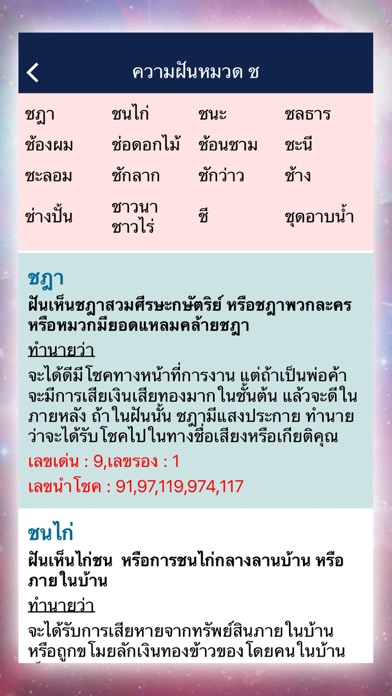
Task: Open the ชนะ dream entry
Action: pyautogui.click(x=213, y=115)
